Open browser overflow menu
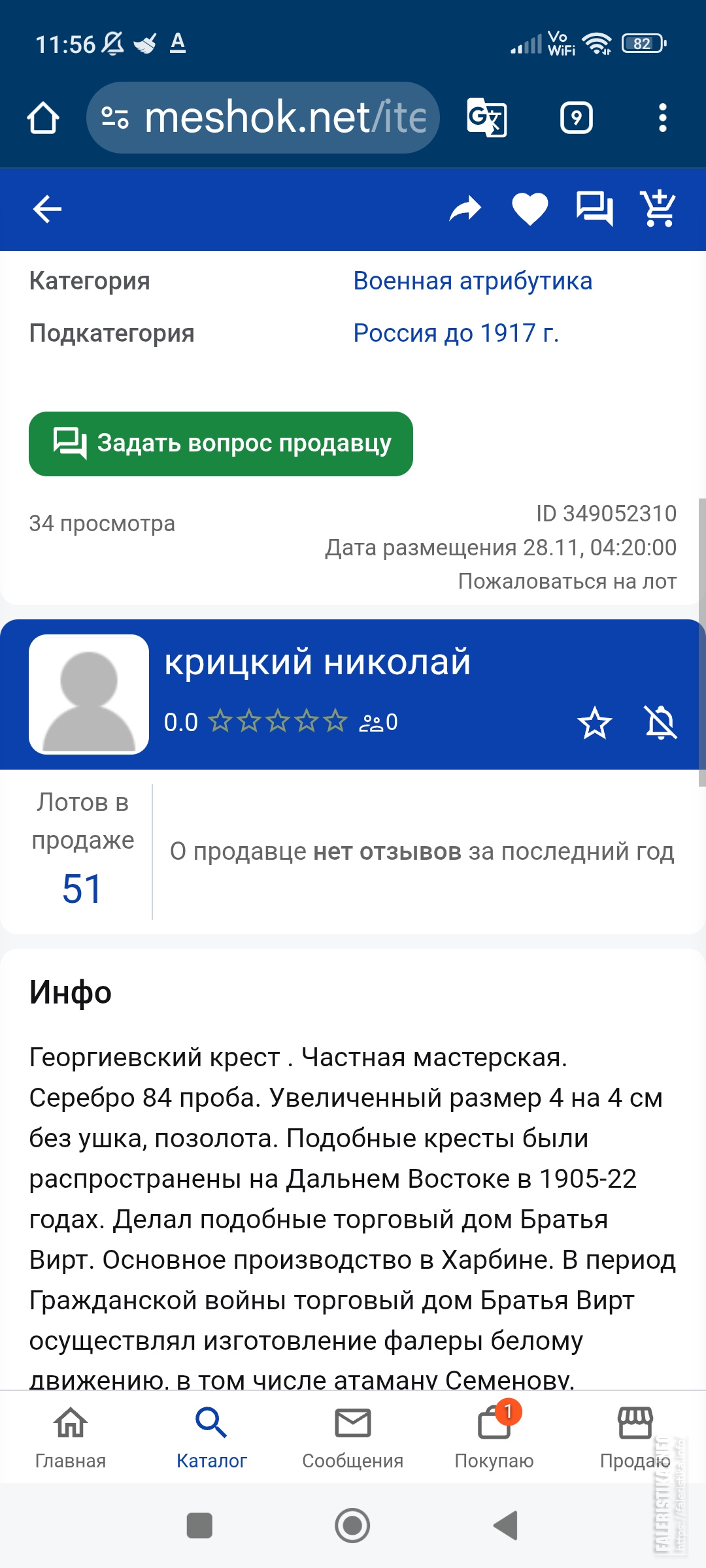 click(x=662, y=118)
